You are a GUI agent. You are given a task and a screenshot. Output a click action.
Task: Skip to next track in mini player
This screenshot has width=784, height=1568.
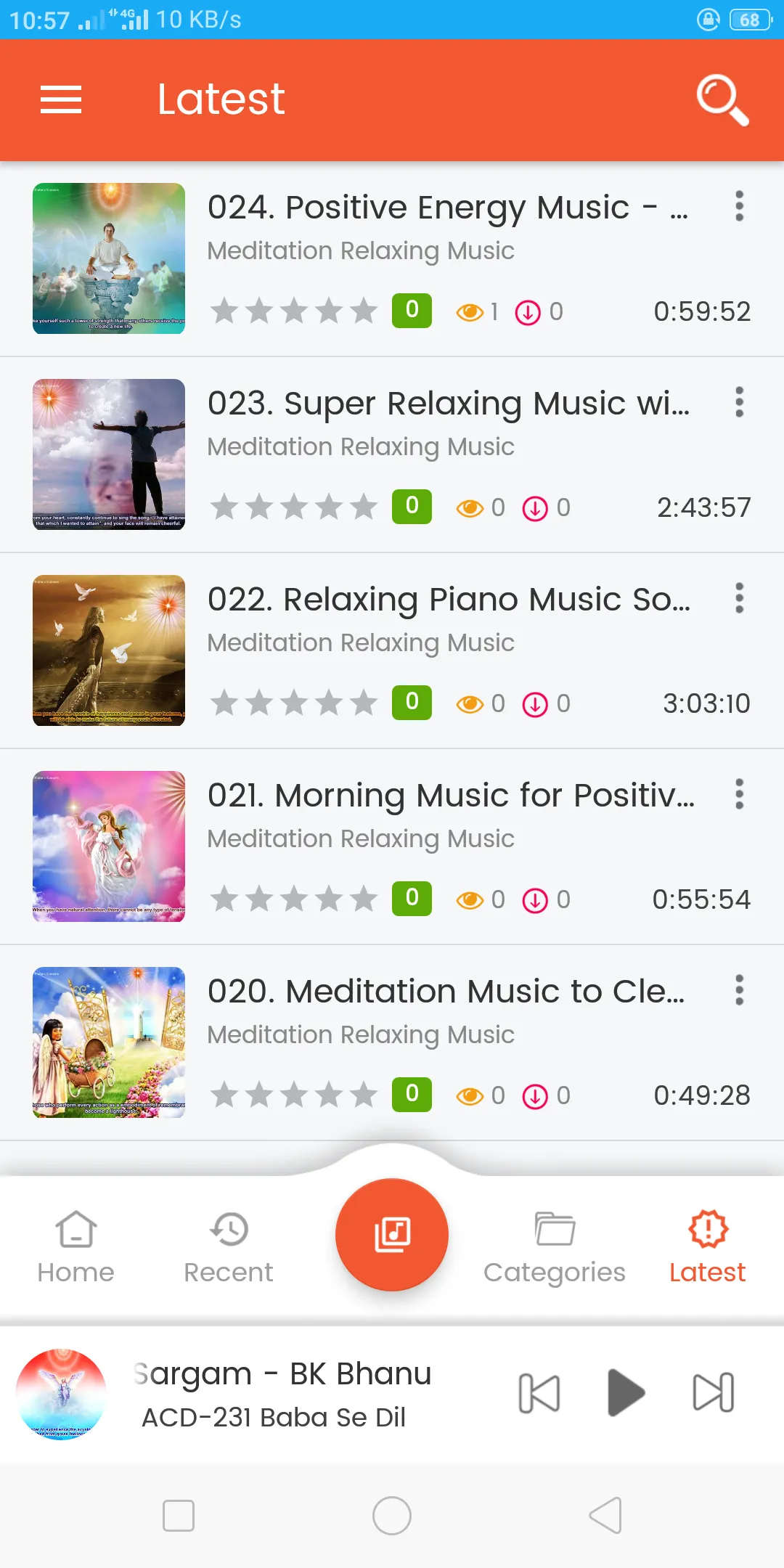click(714, 1393)
